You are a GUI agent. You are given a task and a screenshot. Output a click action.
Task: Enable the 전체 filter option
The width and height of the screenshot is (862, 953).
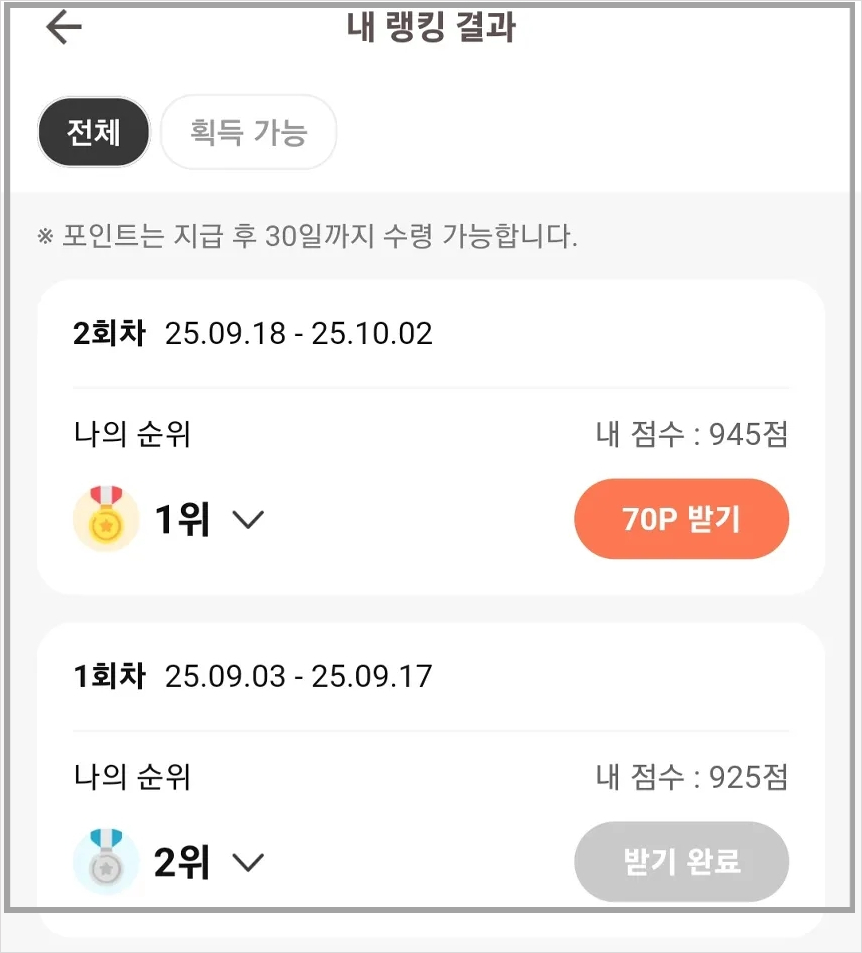pyautogui.click(x=92, y=131)
